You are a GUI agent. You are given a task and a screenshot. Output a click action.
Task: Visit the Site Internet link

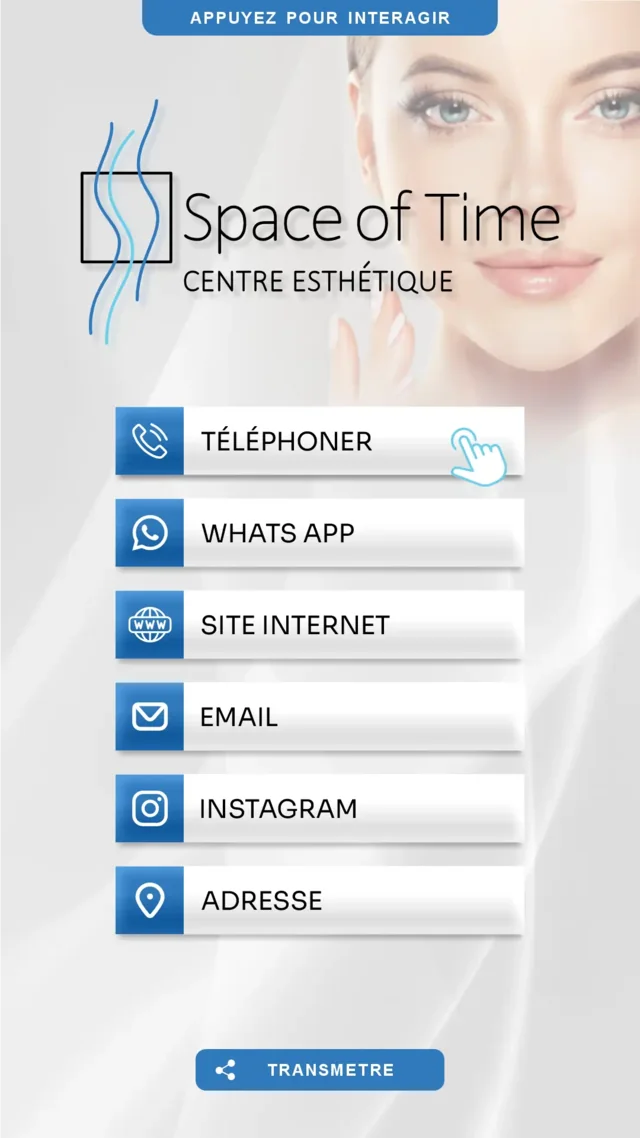(319, 625)
